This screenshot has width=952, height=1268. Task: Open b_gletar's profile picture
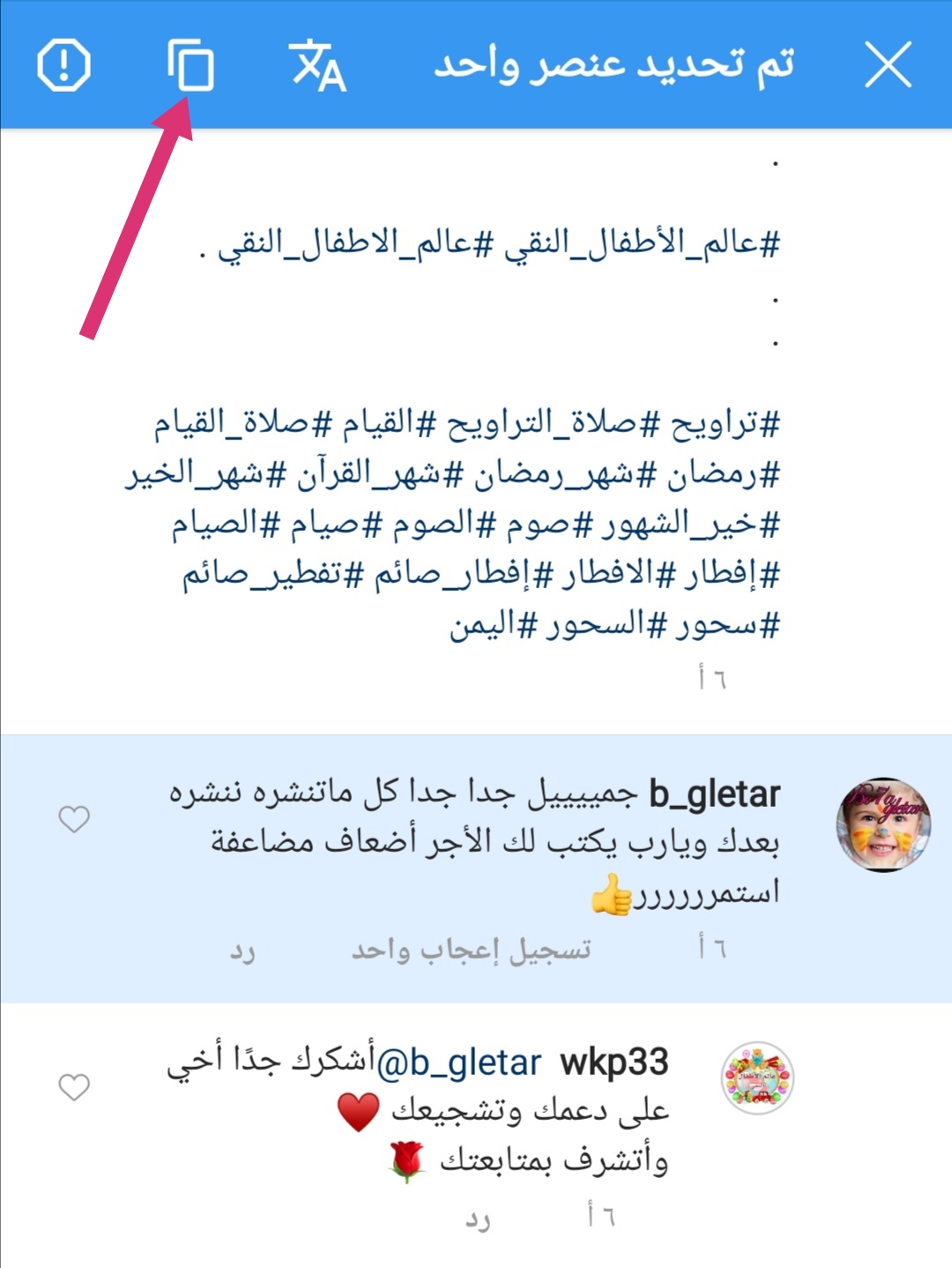coord(882,824)
